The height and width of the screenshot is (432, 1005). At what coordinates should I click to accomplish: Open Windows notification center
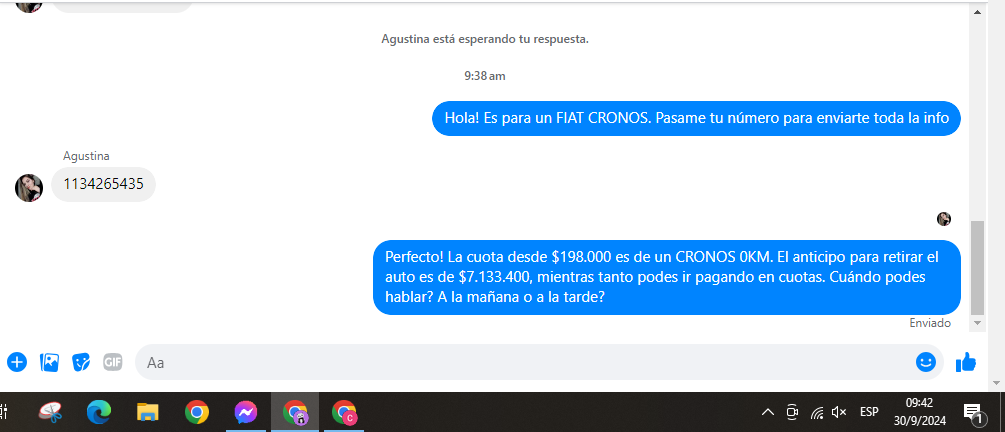click(972, 412)
